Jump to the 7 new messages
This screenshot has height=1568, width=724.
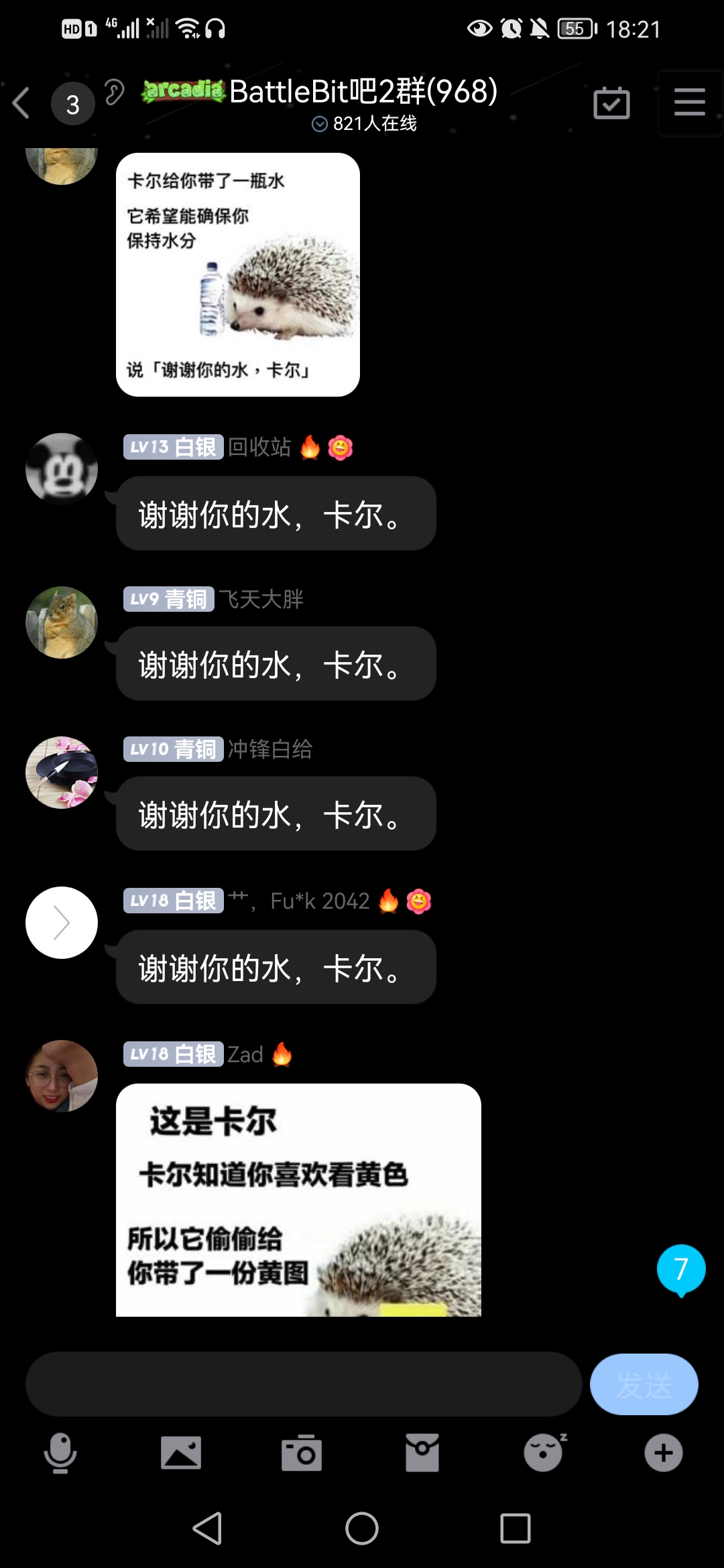click(680, 1268)
